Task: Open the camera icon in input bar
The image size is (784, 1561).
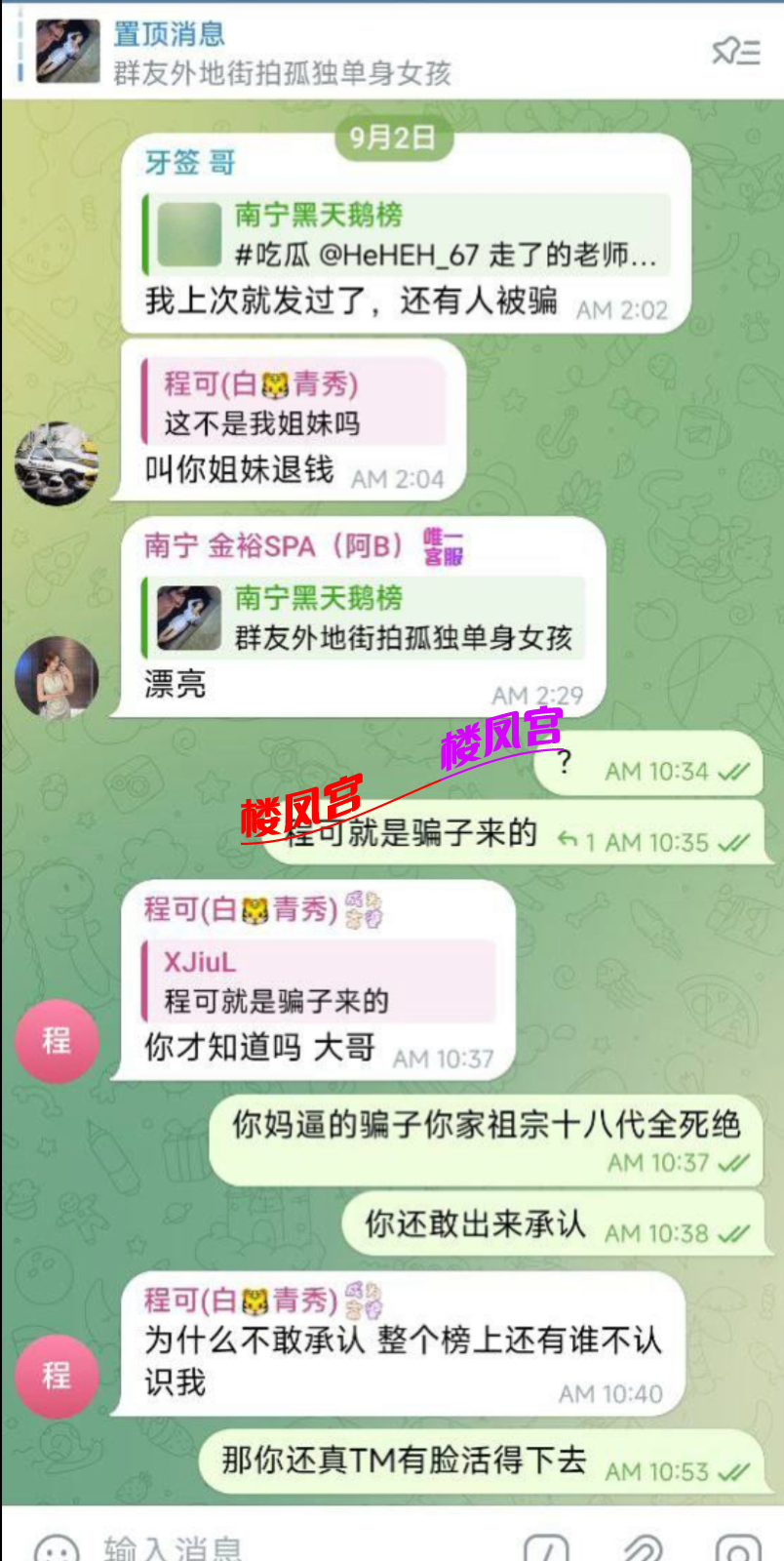Action: click(738, 1549)
